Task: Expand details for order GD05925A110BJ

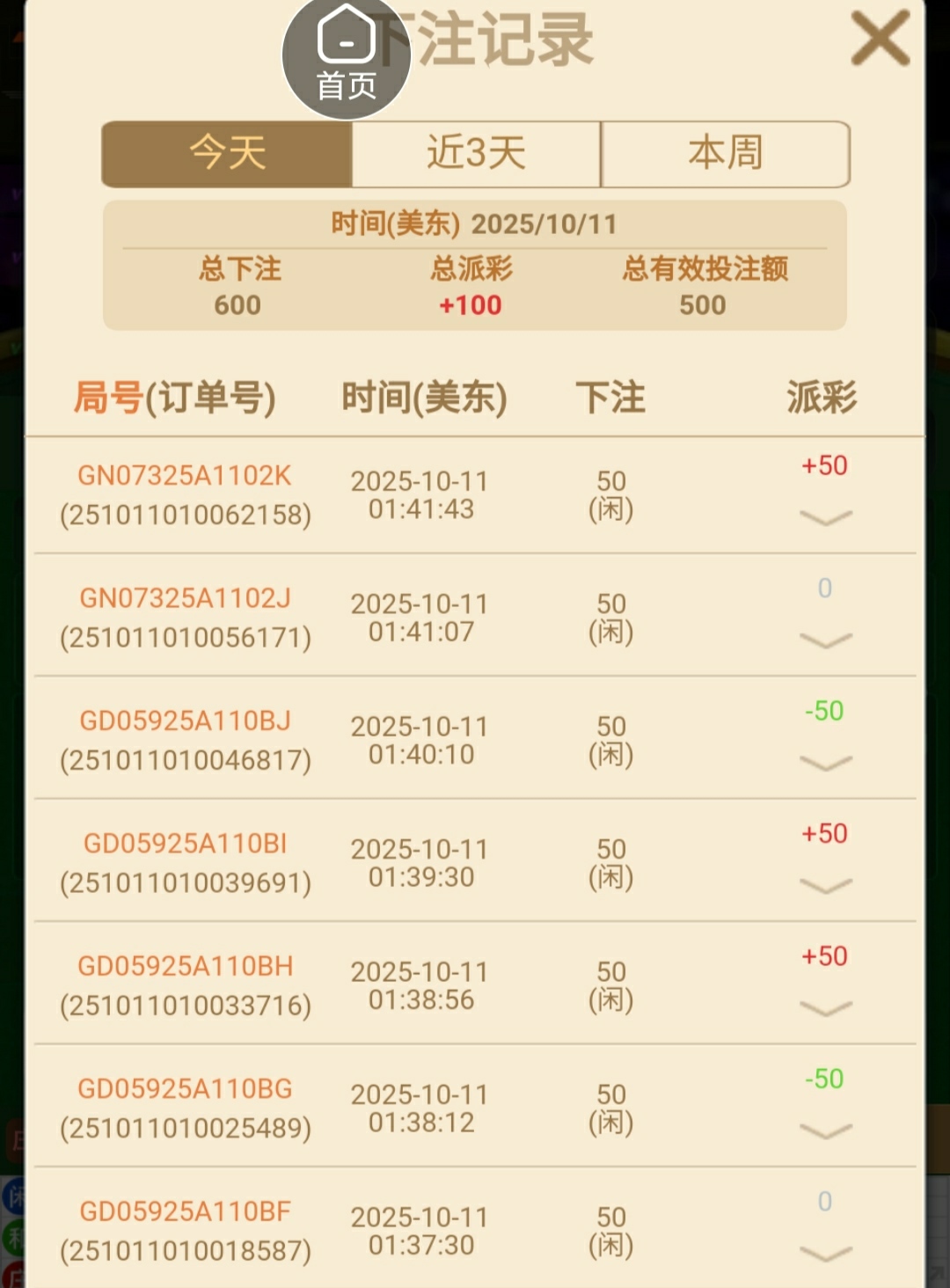Action: pyautogui.click(x=825, y=762)
